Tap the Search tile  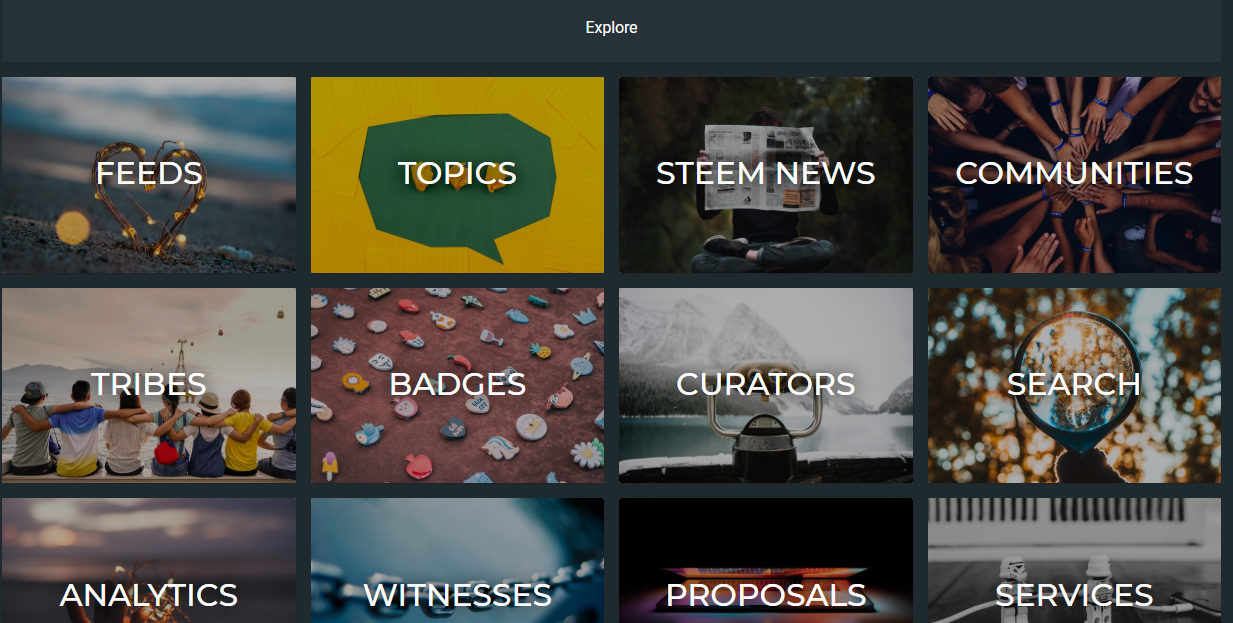pyautogui.click(x=1074, y=385)
